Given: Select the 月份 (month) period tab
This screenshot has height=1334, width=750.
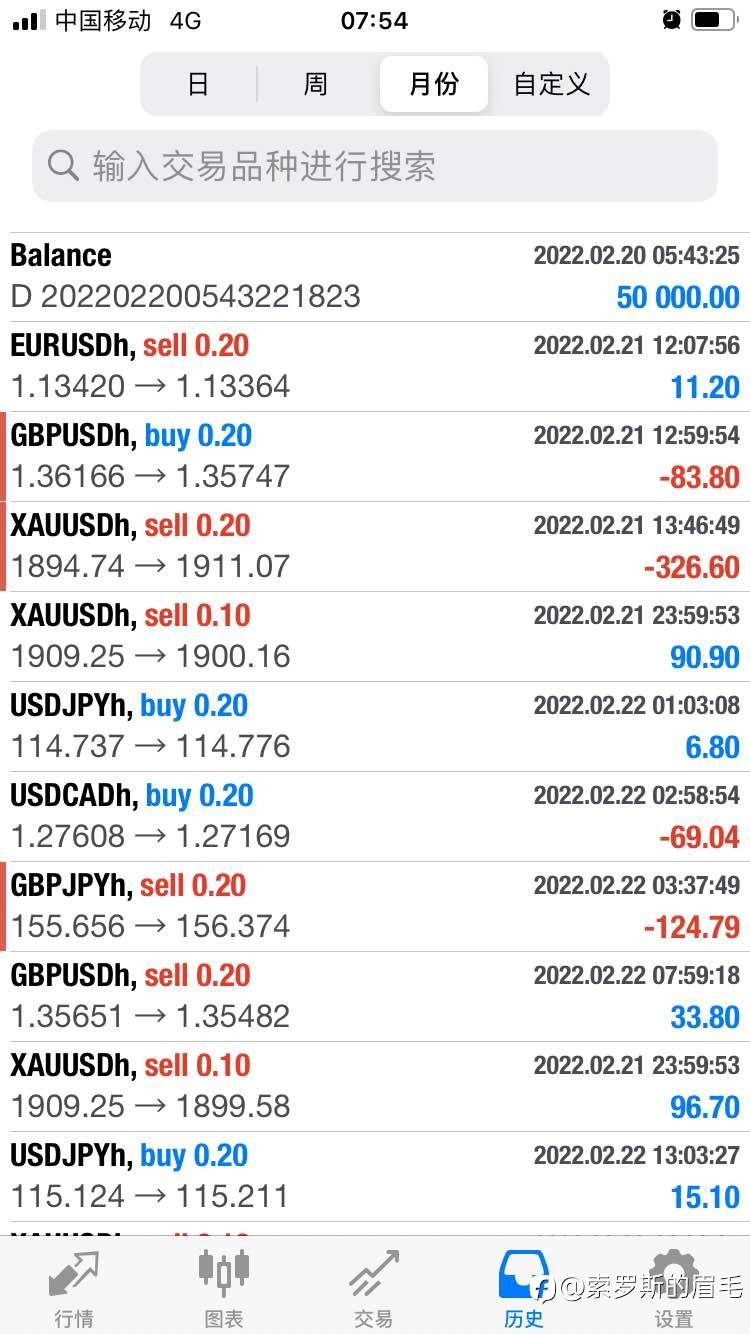Looking at the screenshot, I should 433,84.
